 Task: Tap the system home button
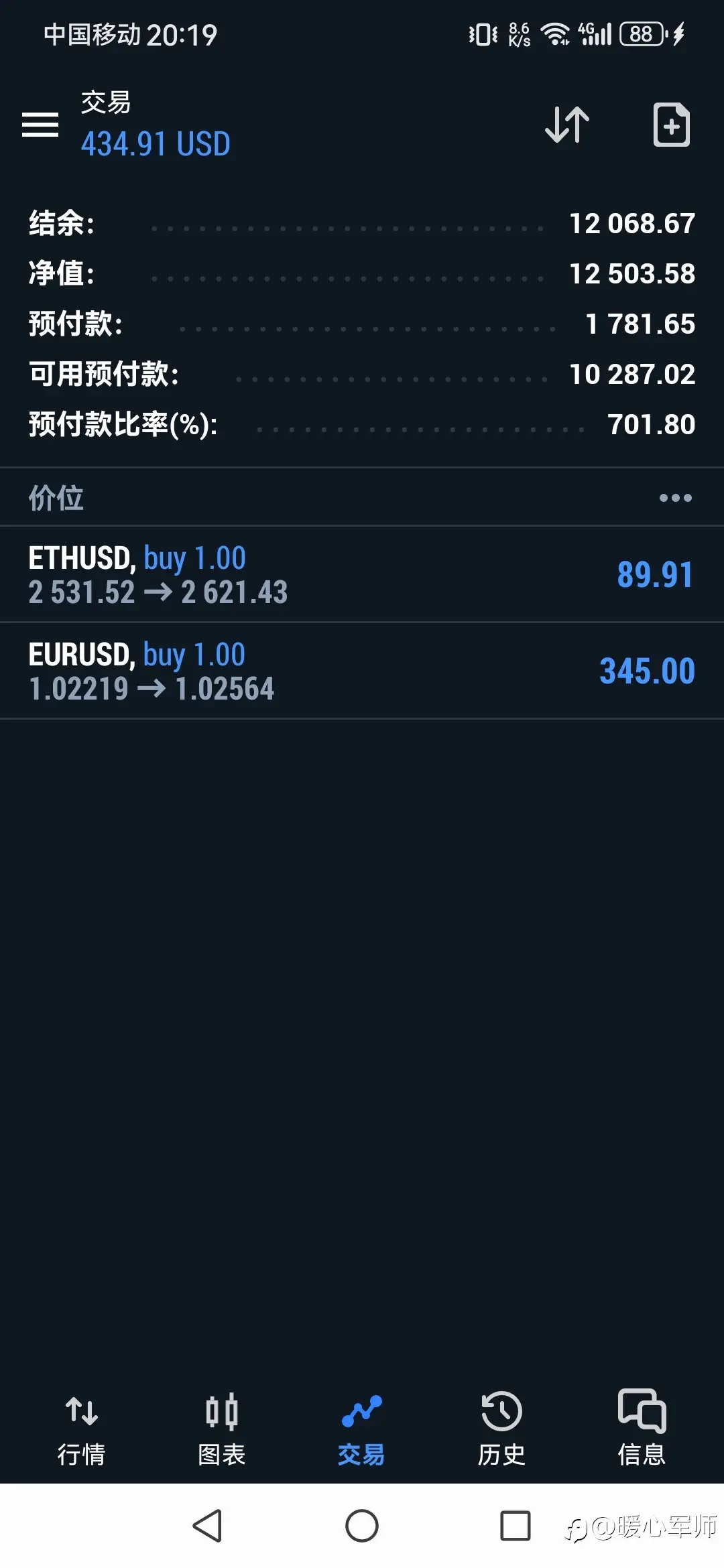[362, 1526]
